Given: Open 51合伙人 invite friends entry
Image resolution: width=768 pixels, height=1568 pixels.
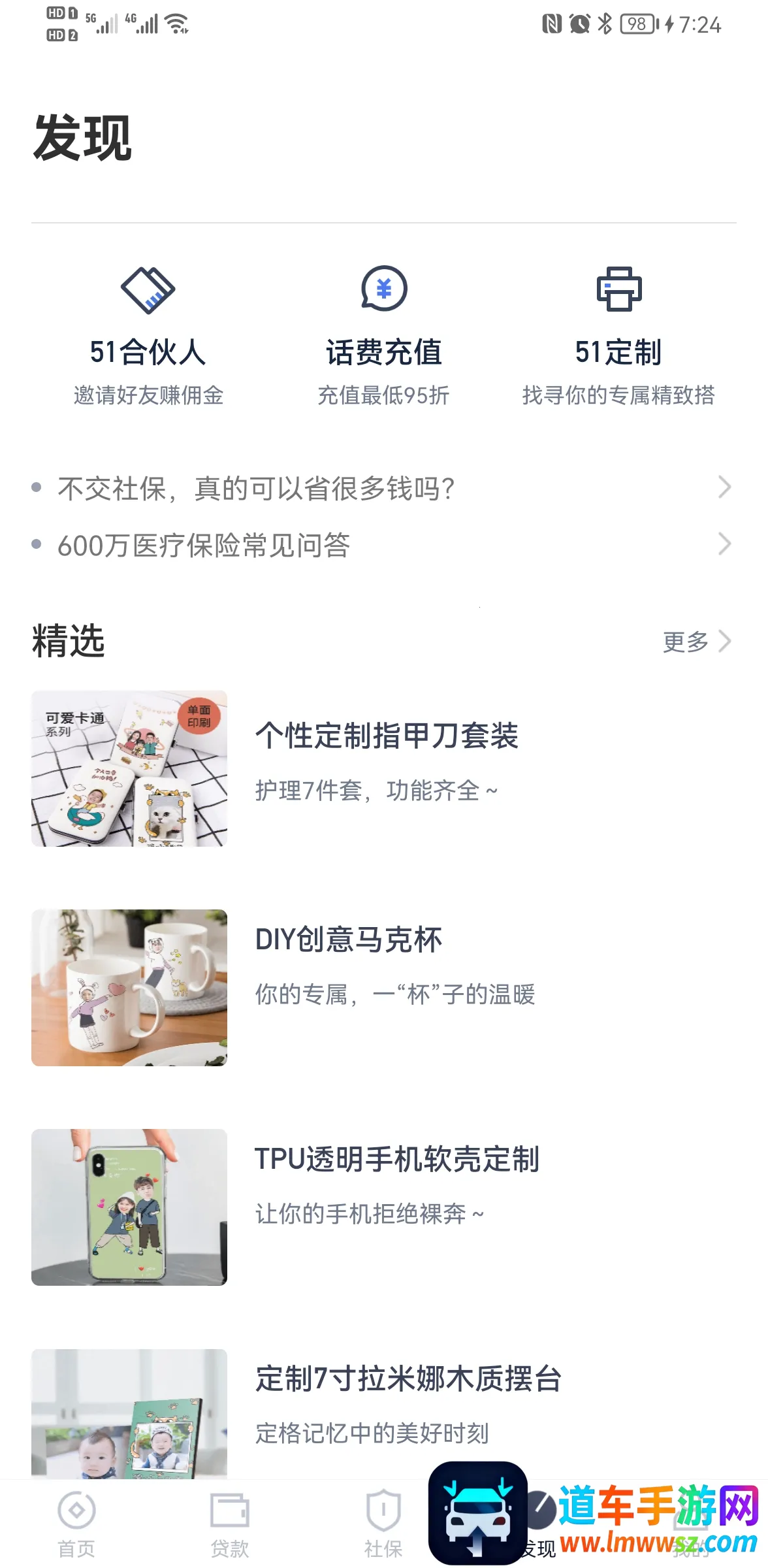Looking at the screenshot, I should (148, 335).
